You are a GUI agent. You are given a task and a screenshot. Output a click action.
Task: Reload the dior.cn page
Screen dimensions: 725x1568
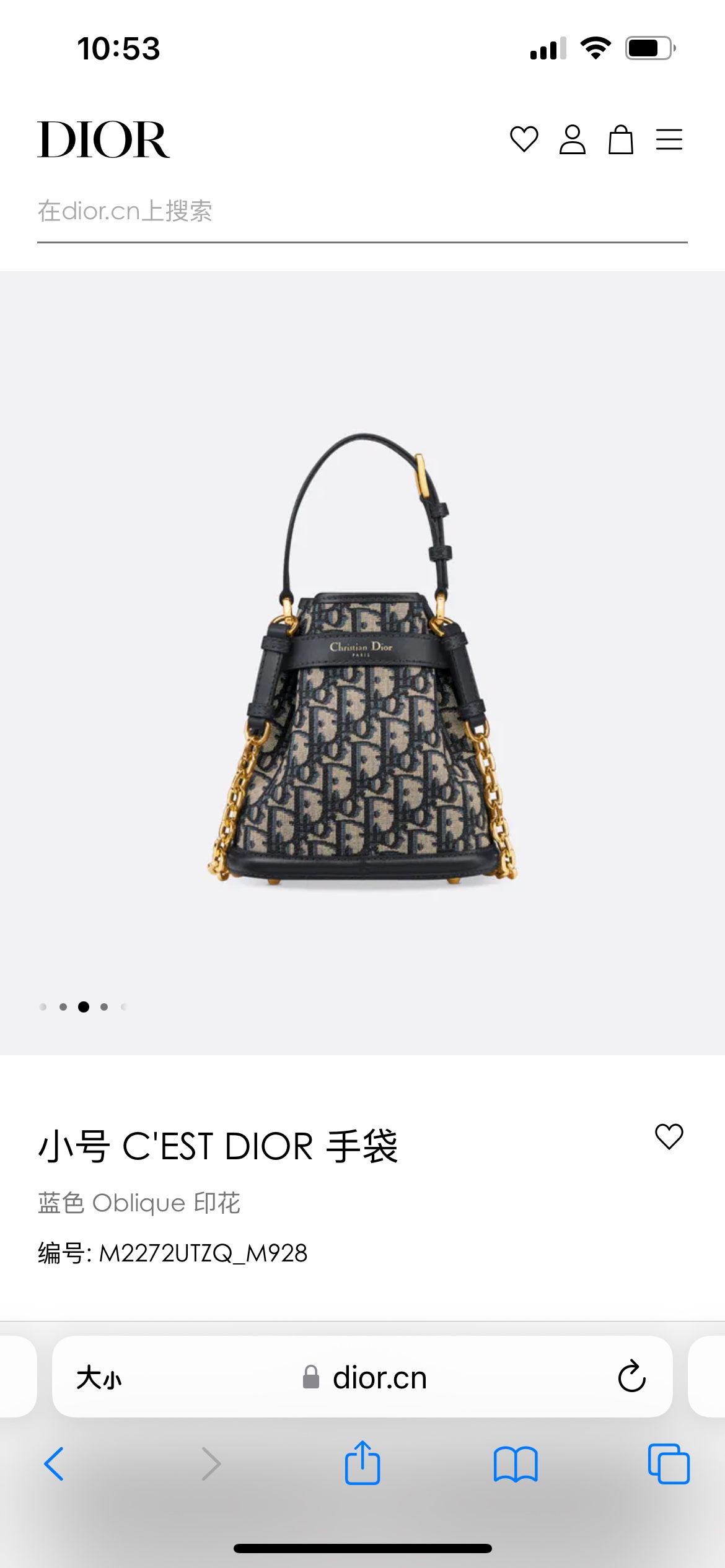(x=631, y=1377)
